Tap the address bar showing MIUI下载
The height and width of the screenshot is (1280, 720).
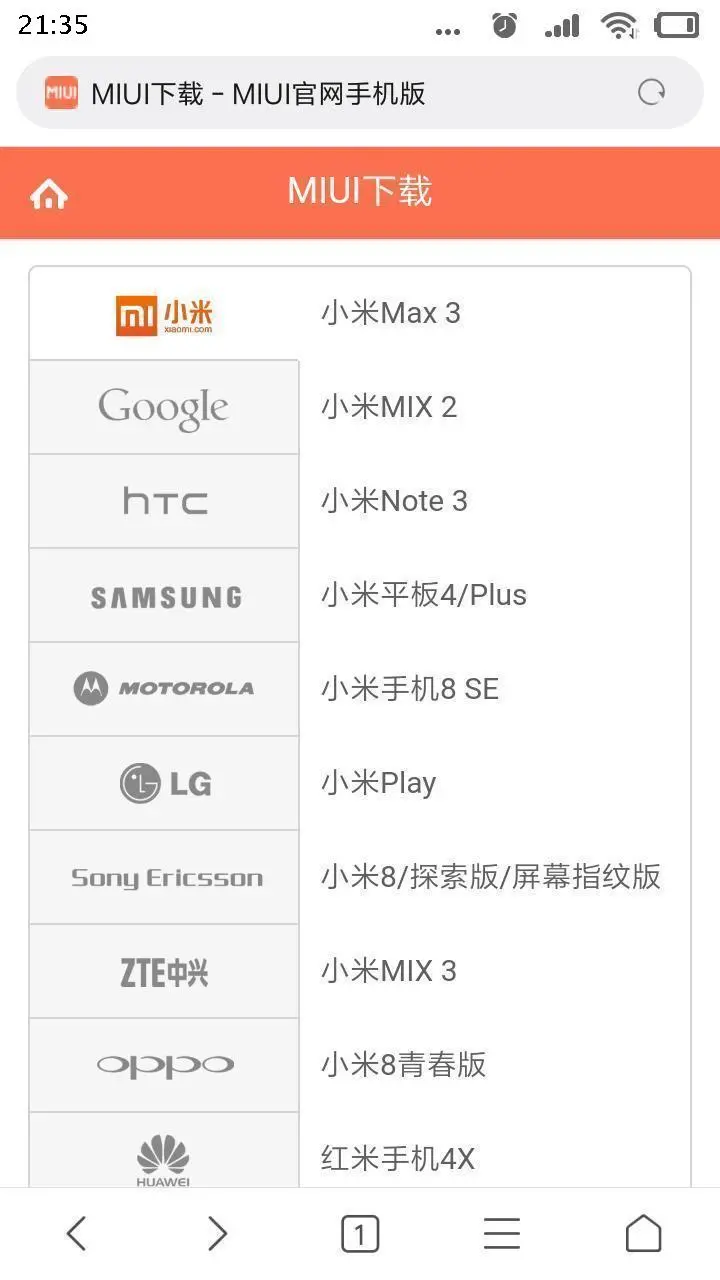tap(330, 93)
